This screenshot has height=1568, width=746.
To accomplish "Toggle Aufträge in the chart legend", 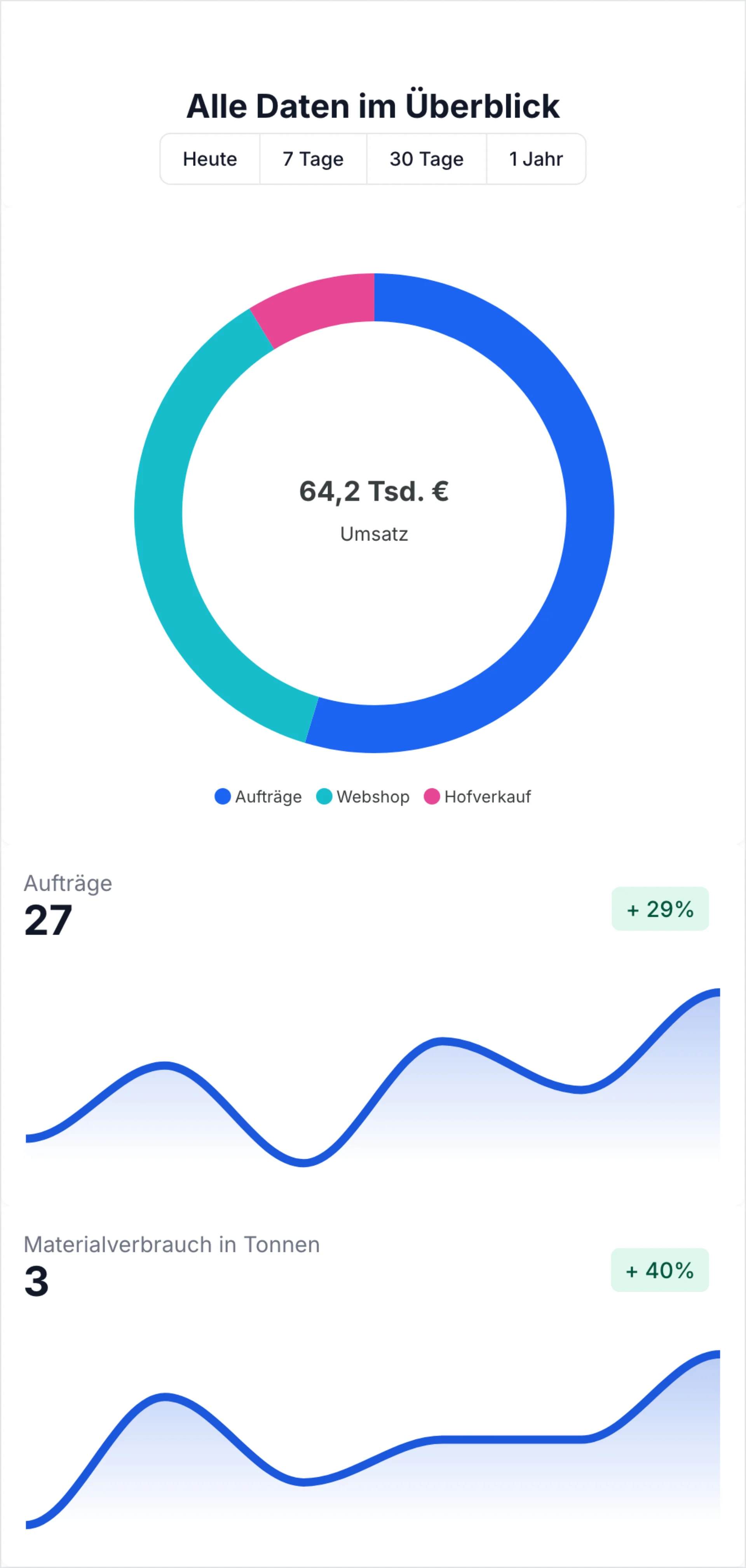I will click(258, 796).
